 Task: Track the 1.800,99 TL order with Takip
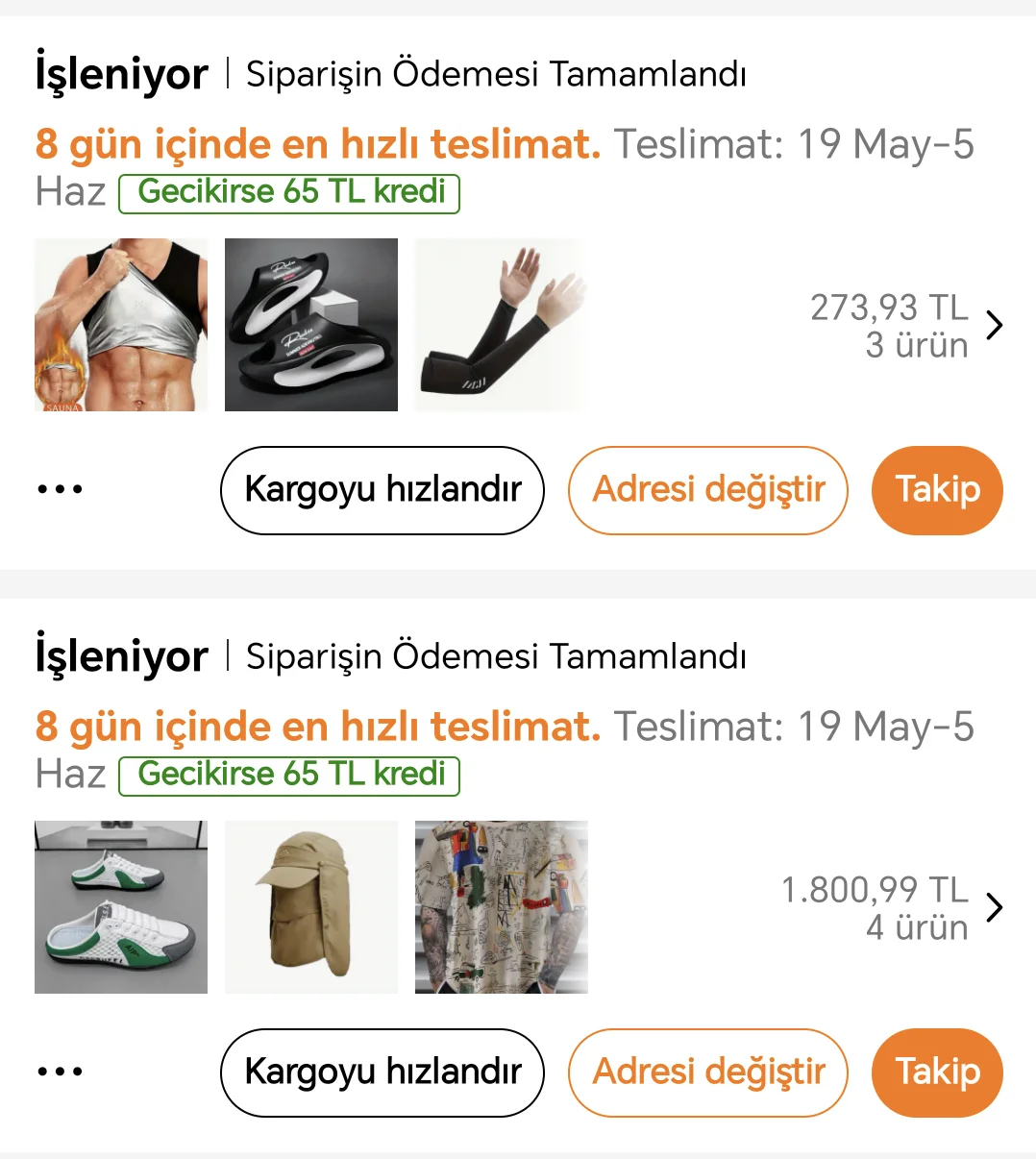point(937,1073)
